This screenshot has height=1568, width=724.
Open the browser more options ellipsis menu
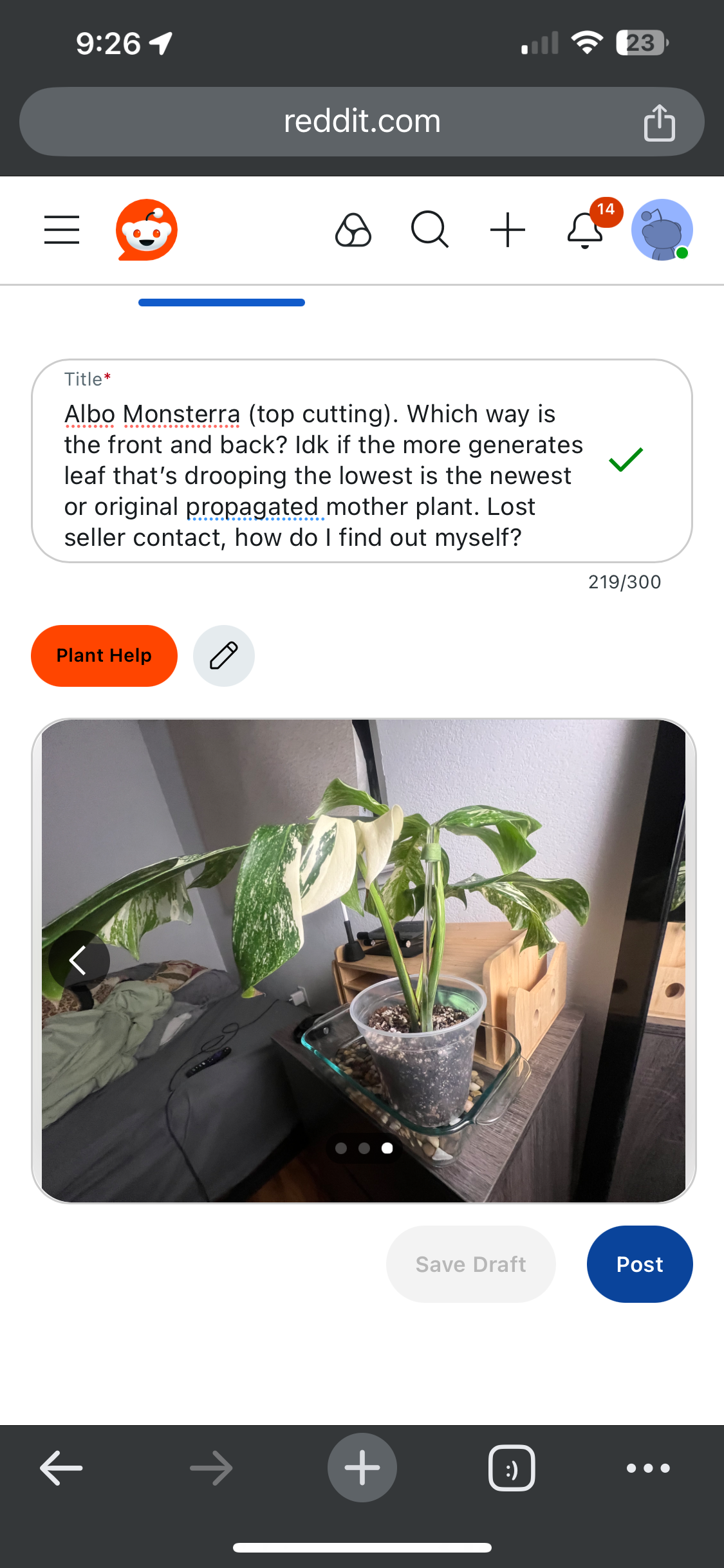click(648, 1468)
